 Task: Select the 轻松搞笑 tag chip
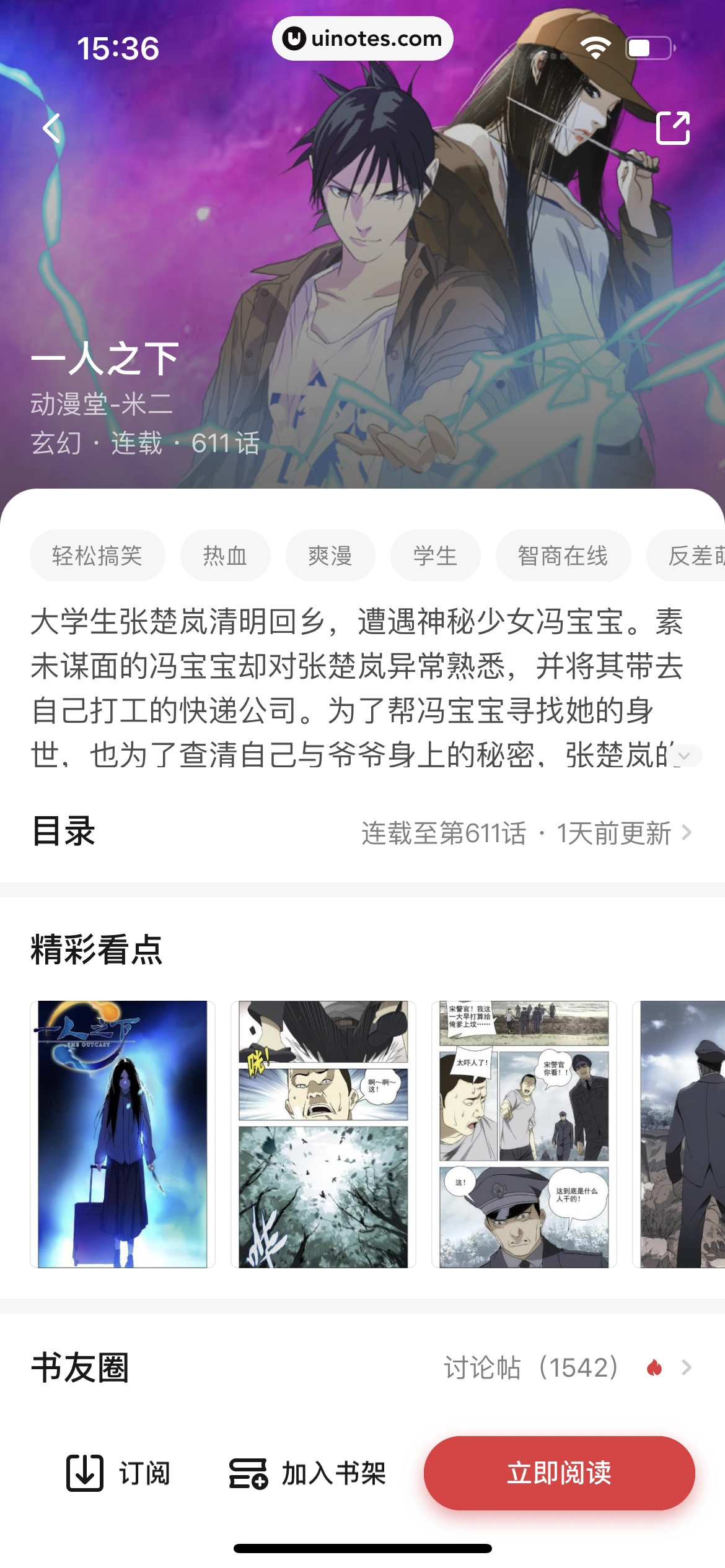pos(97,555)
